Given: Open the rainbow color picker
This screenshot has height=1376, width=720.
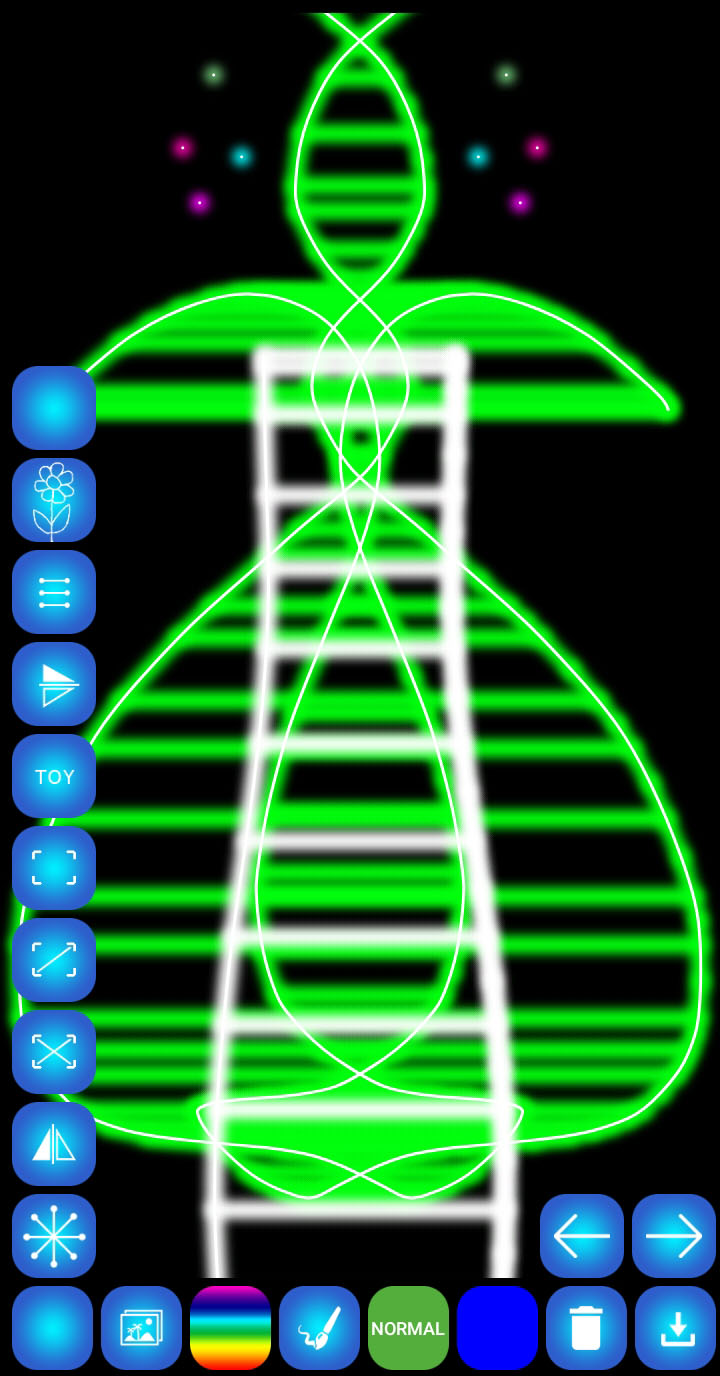Looking at the screenshot, I should point(230,1328).
